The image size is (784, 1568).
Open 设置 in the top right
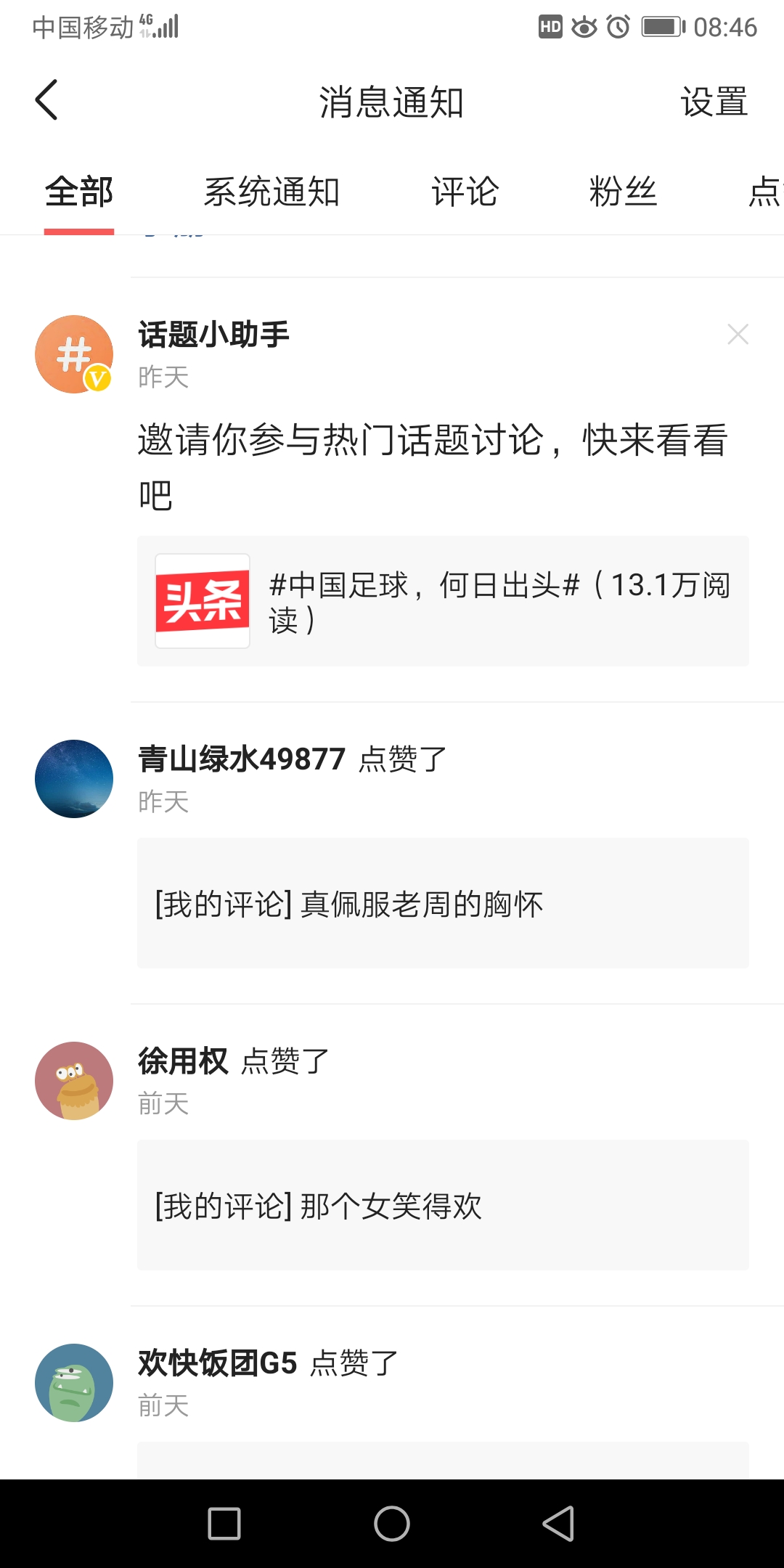[714, 100]
